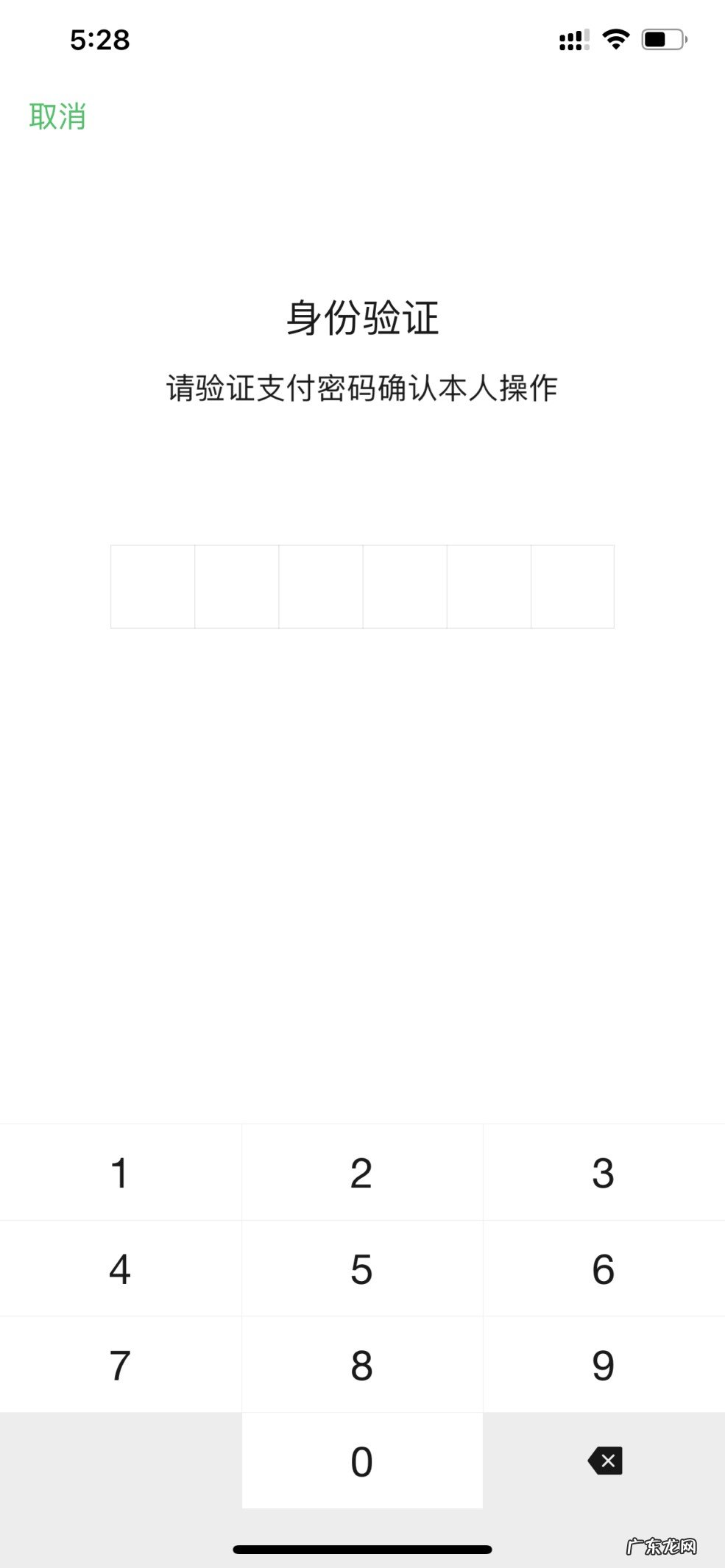Enter digit 2 on the keypad
This screenshot has height=1568, width=725.
(x=361, y=1173)
